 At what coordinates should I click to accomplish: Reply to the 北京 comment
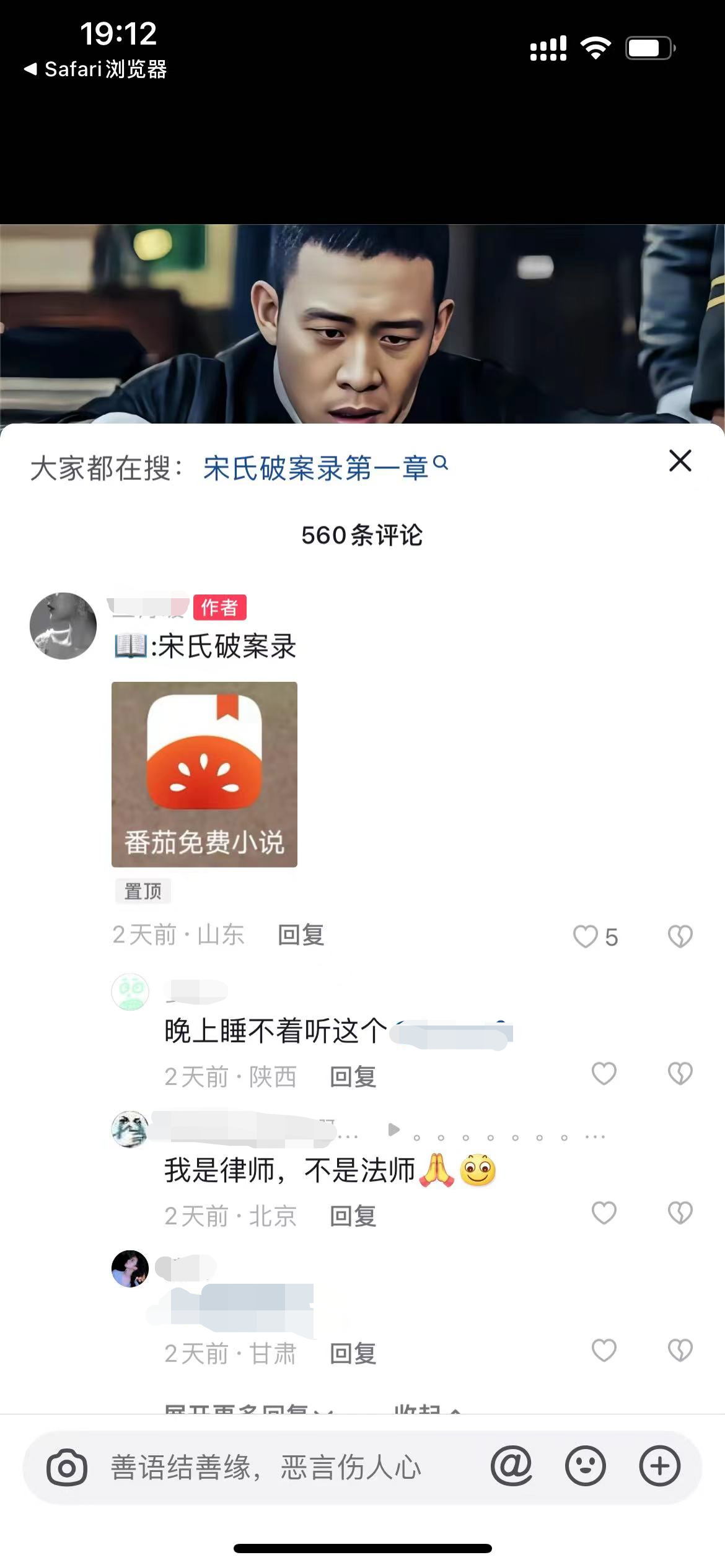[x=353, y=1216]
